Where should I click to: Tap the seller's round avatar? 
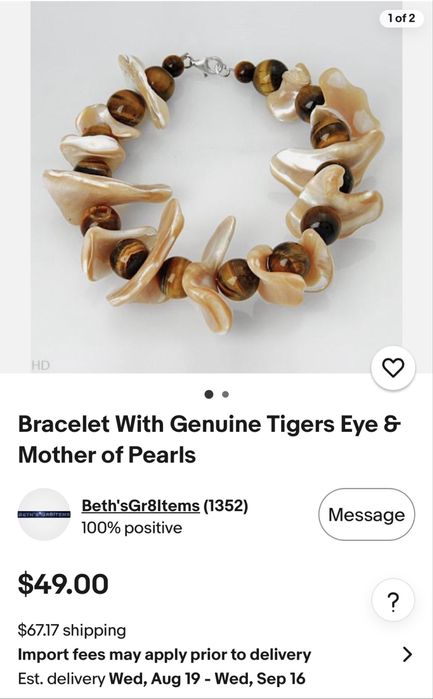tap(44, 514)
